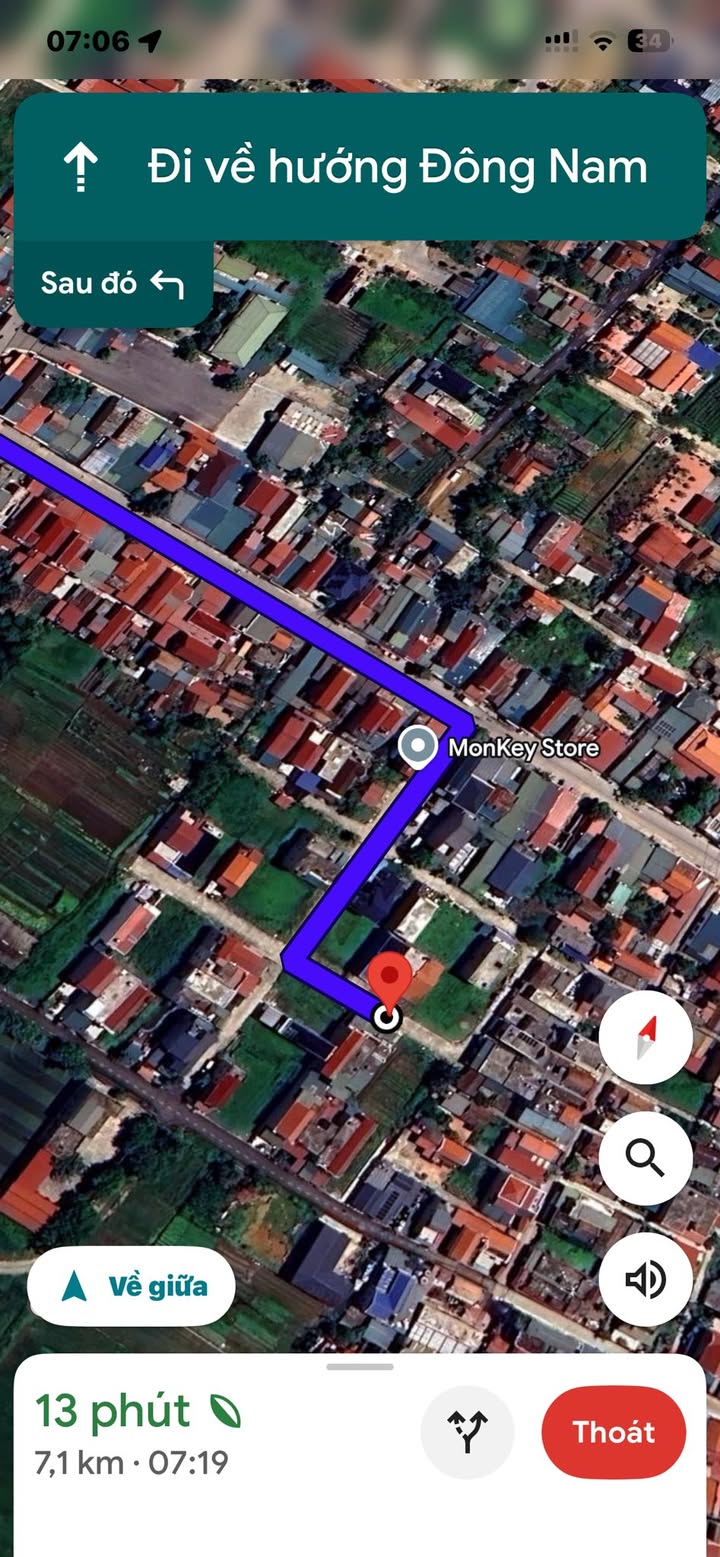Search along the route
This screenshot has width=720, height=1557.
point(646,1158)
